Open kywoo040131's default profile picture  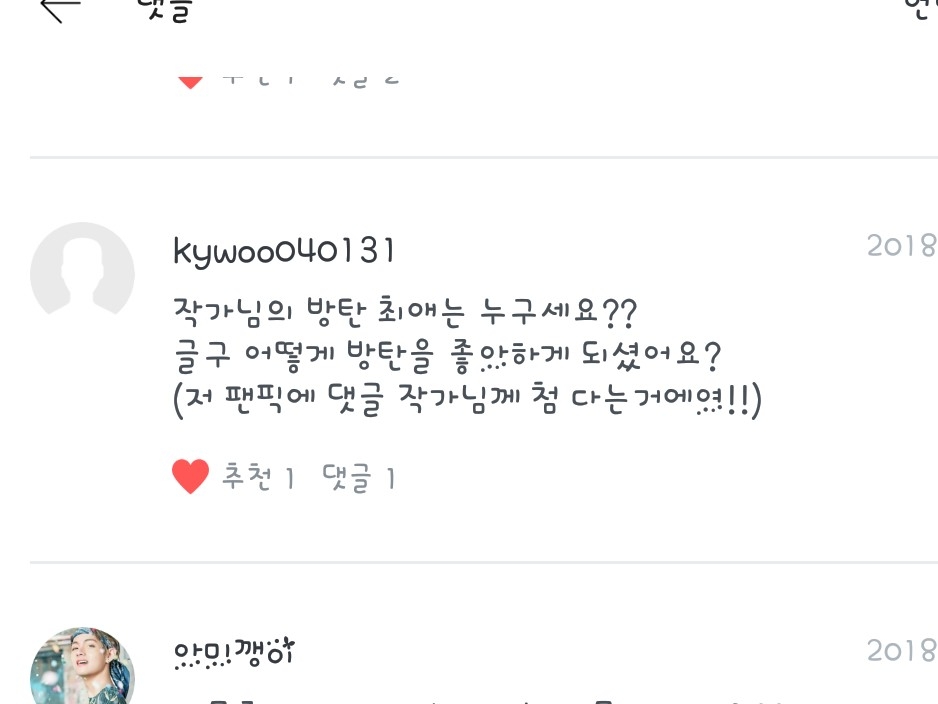pyautogui.click(x=82, y=274)
